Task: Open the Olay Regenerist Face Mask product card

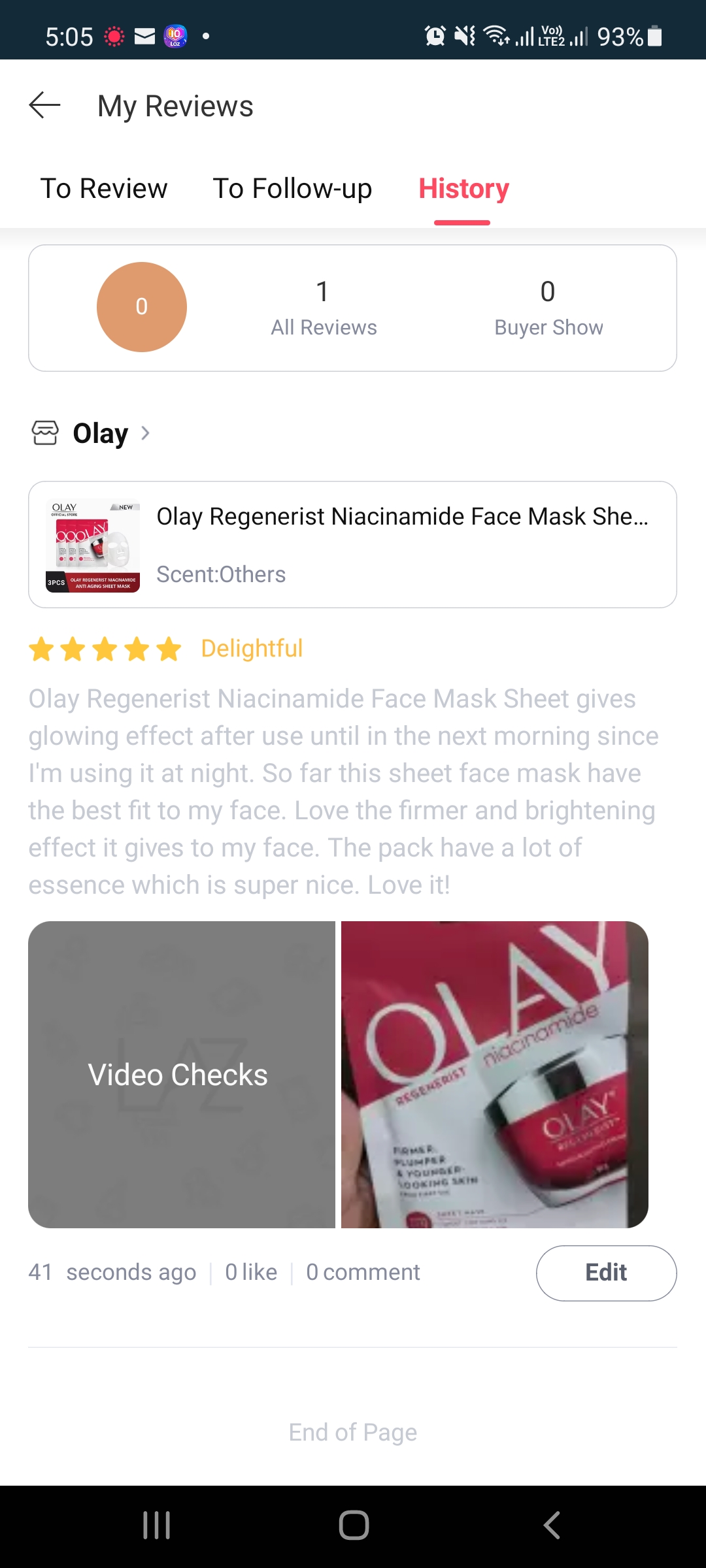Action: (352, 544)
